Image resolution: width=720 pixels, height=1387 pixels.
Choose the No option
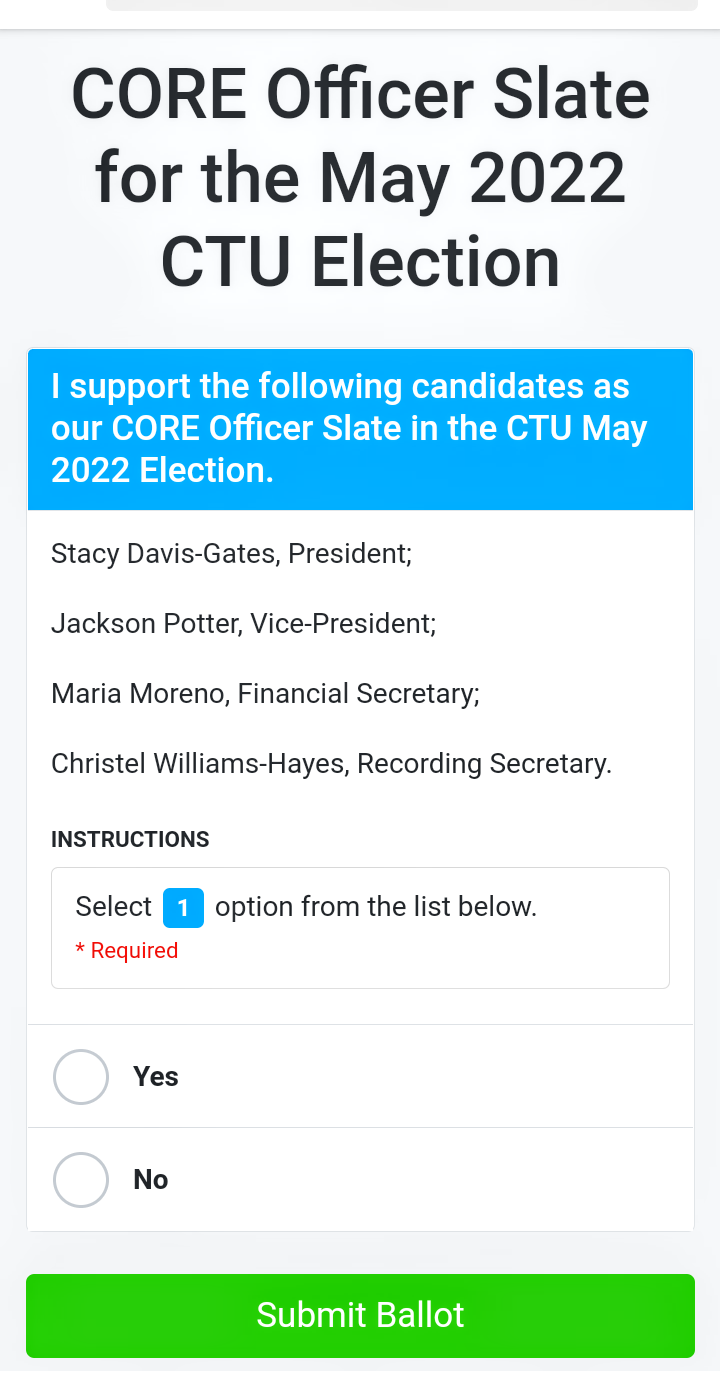pyautogui.click(x=360, y=1180)
